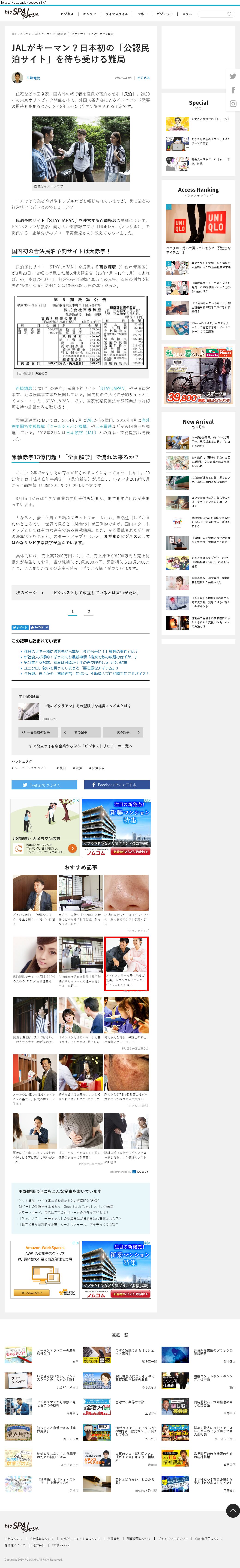Tap the 一番最初の記事 button
Image resolution: width=240 pixels, height=1568 pixels.
tap(35, 732)
